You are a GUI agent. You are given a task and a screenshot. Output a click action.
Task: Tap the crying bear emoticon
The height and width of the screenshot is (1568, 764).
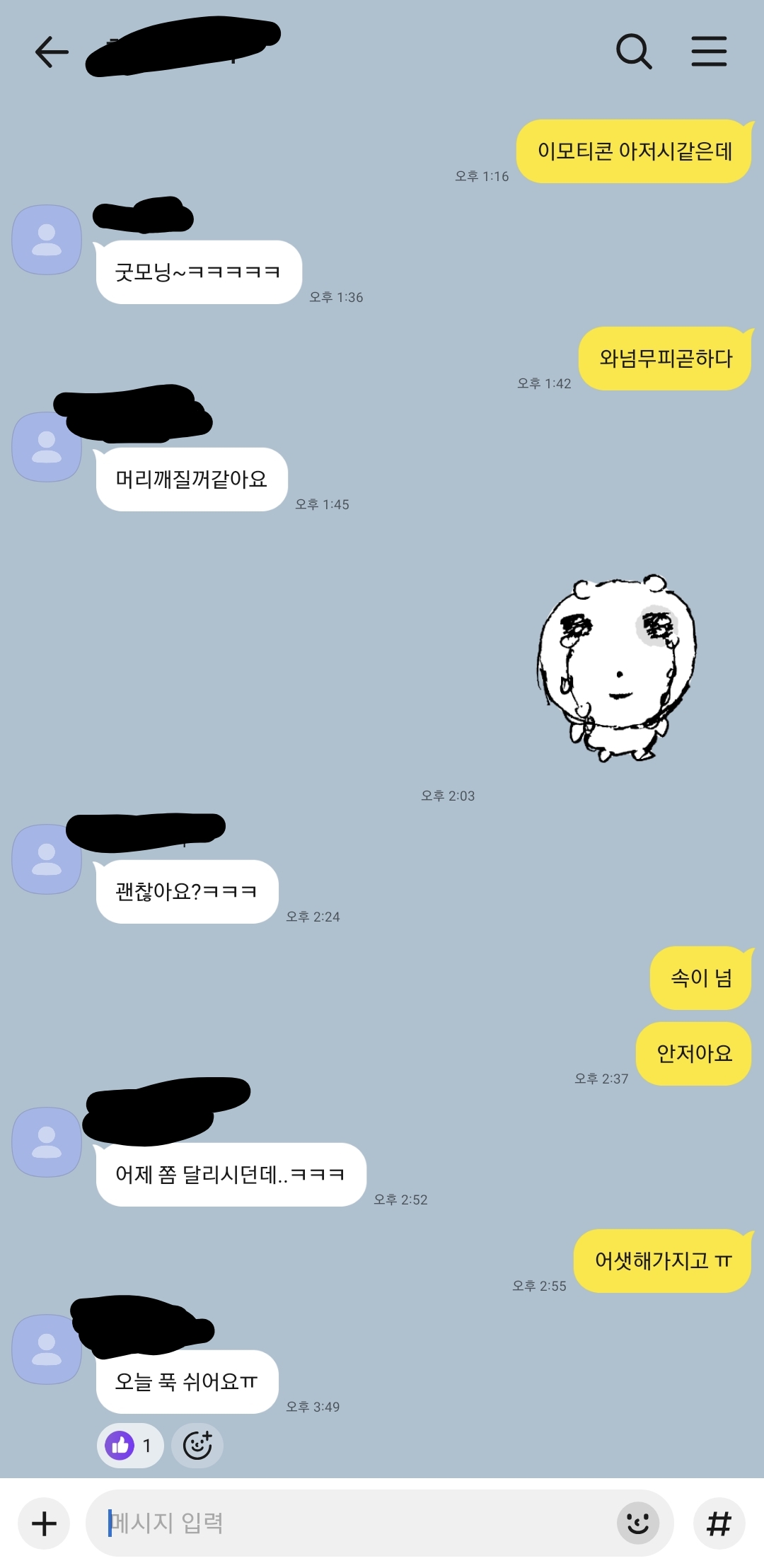tap(617, 667)
